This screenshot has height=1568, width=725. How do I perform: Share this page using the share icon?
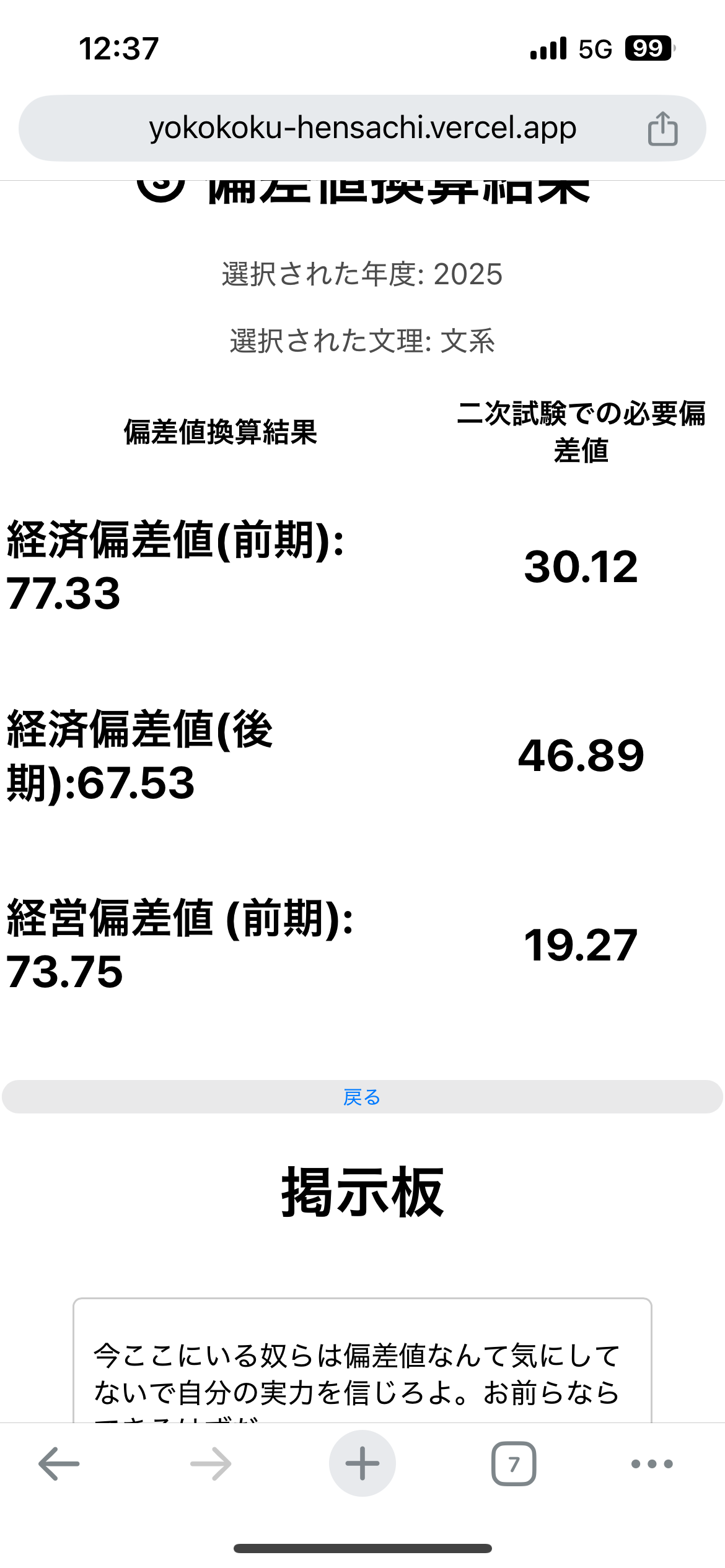coord(662,129)
